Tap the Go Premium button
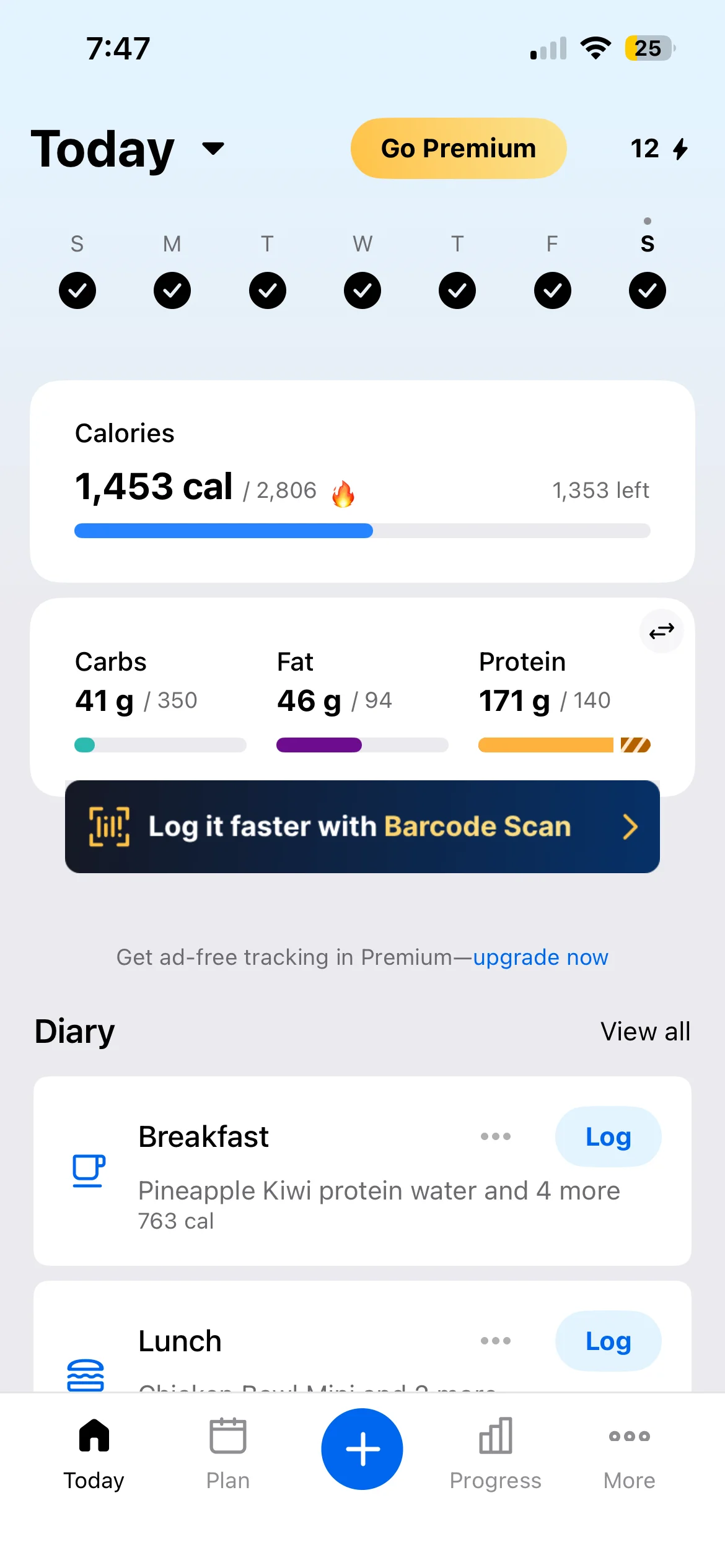 pyautogui.click(x=458, y=149)
